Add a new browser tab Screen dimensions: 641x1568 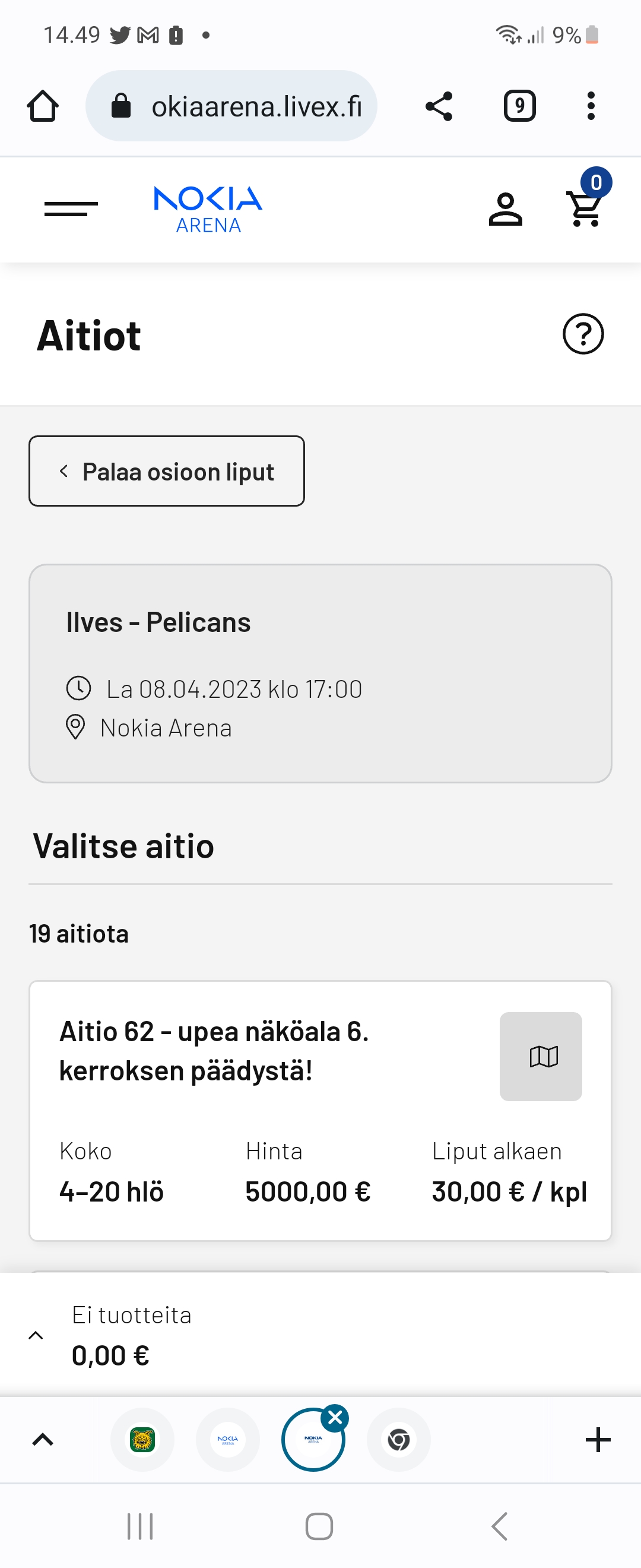tap(597, 1440)
